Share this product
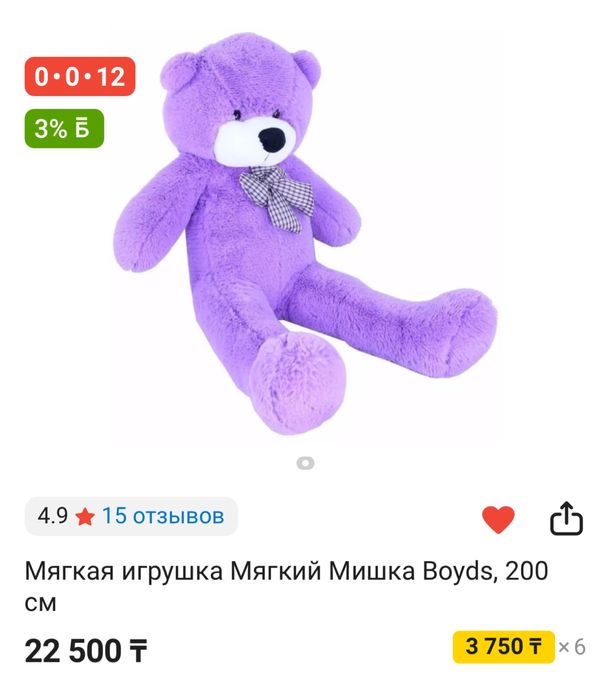The height and width of the screenshot is (699, 611). (x=566, y=518)
